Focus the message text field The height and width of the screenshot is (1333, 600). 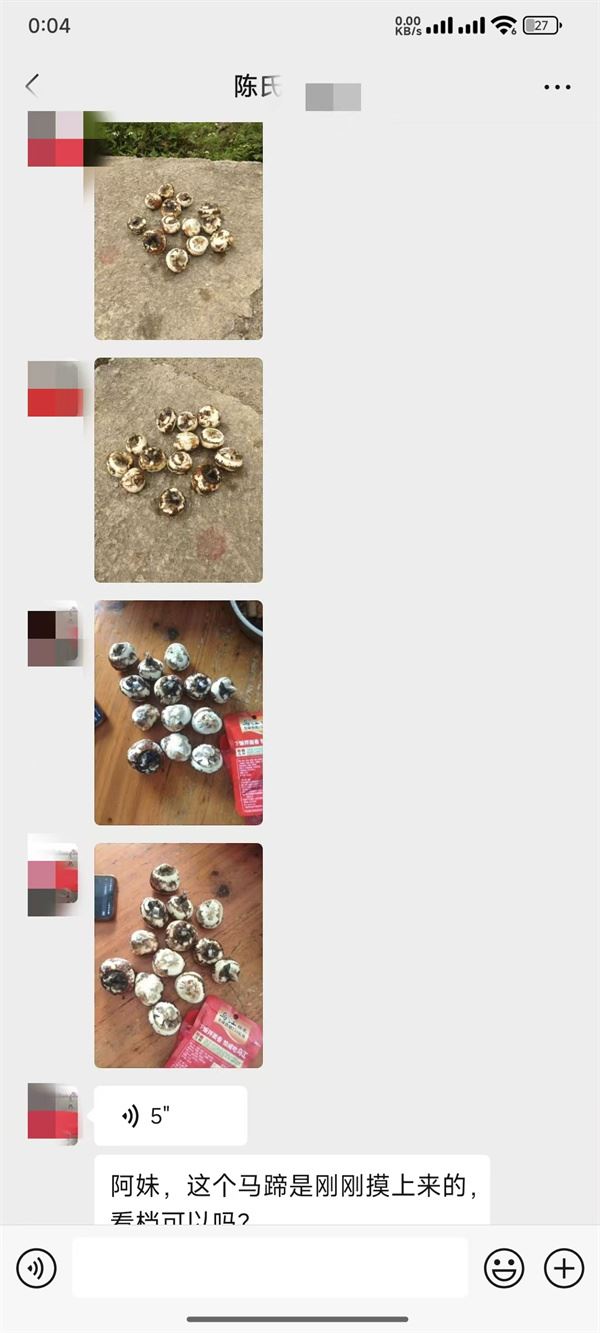270,1268
